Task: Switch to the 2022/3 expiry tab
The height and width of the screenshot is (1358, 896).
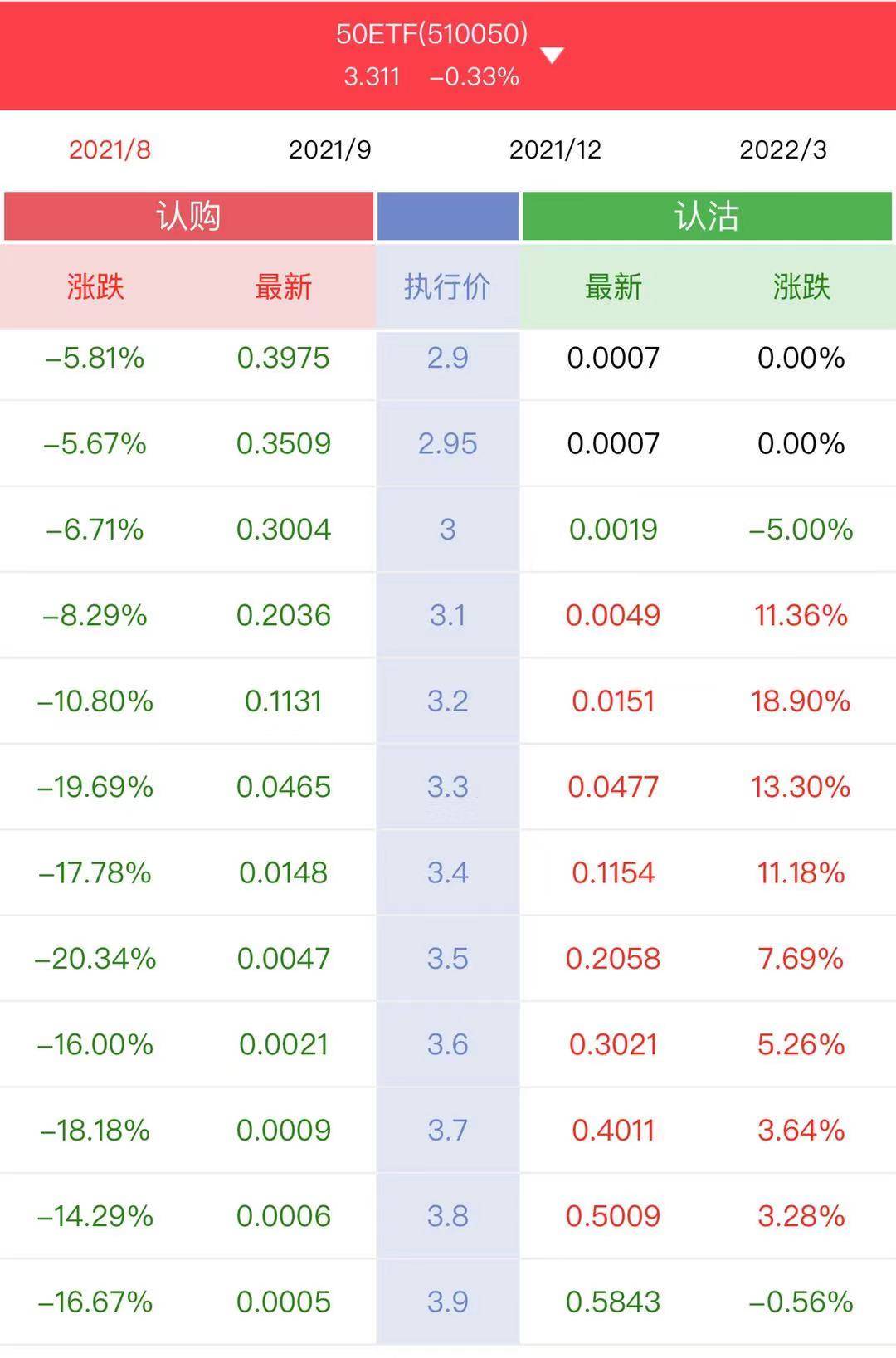Action: click(782, 149)
